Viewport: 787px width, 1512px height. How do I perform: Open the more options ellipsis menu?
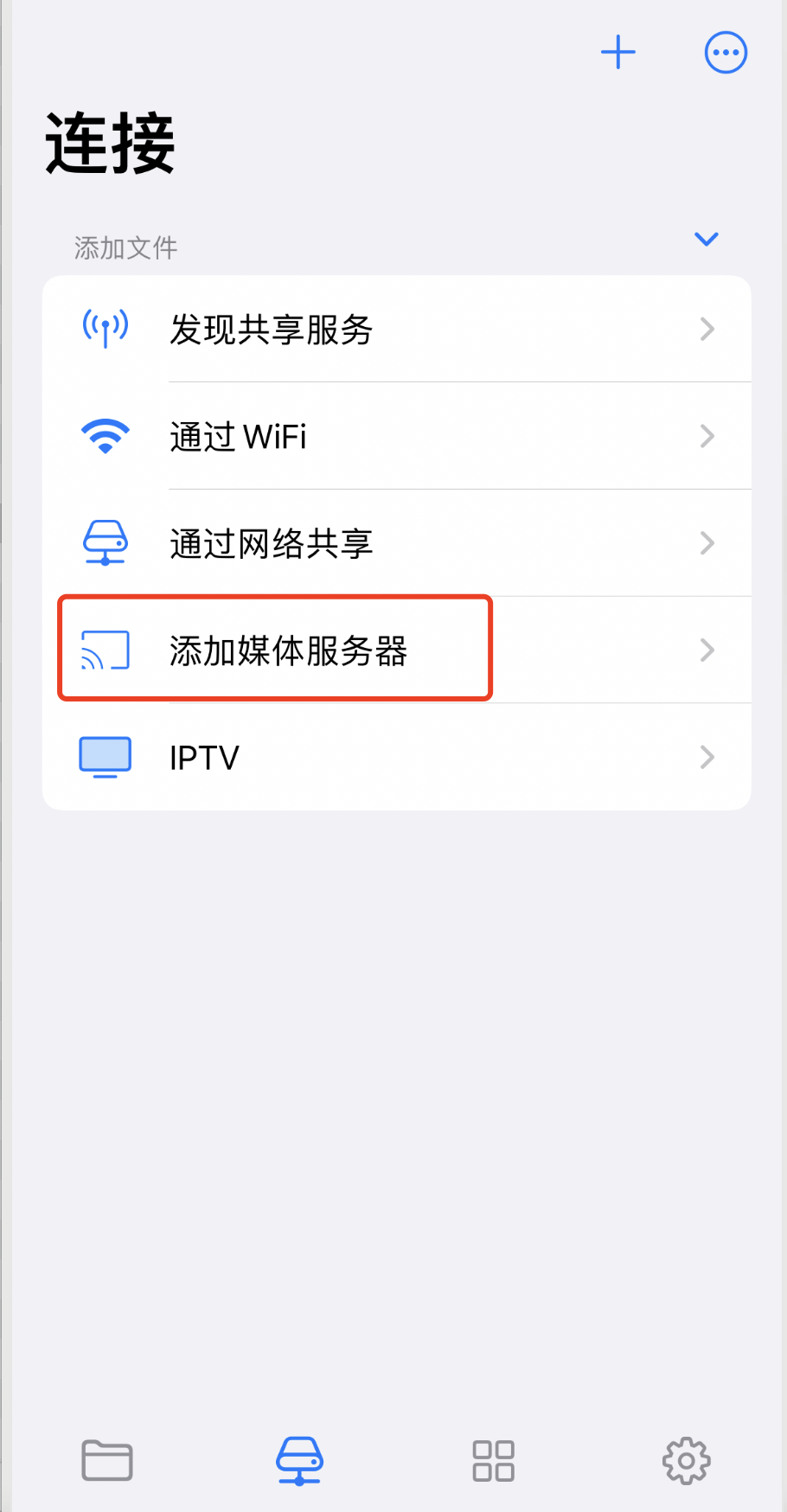coord(726,53)
